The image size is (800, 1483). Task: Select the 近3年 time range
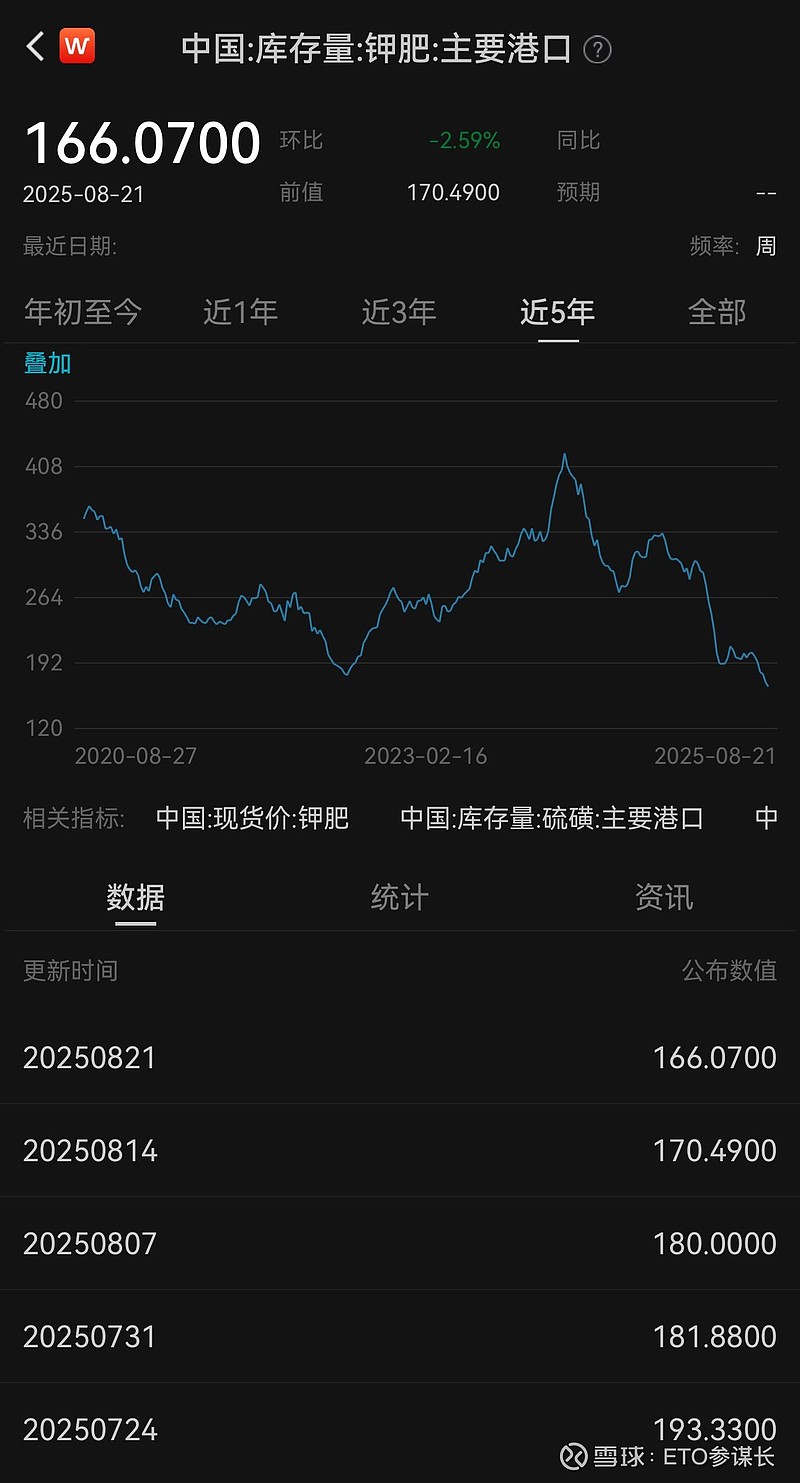[x=399, y=313]
